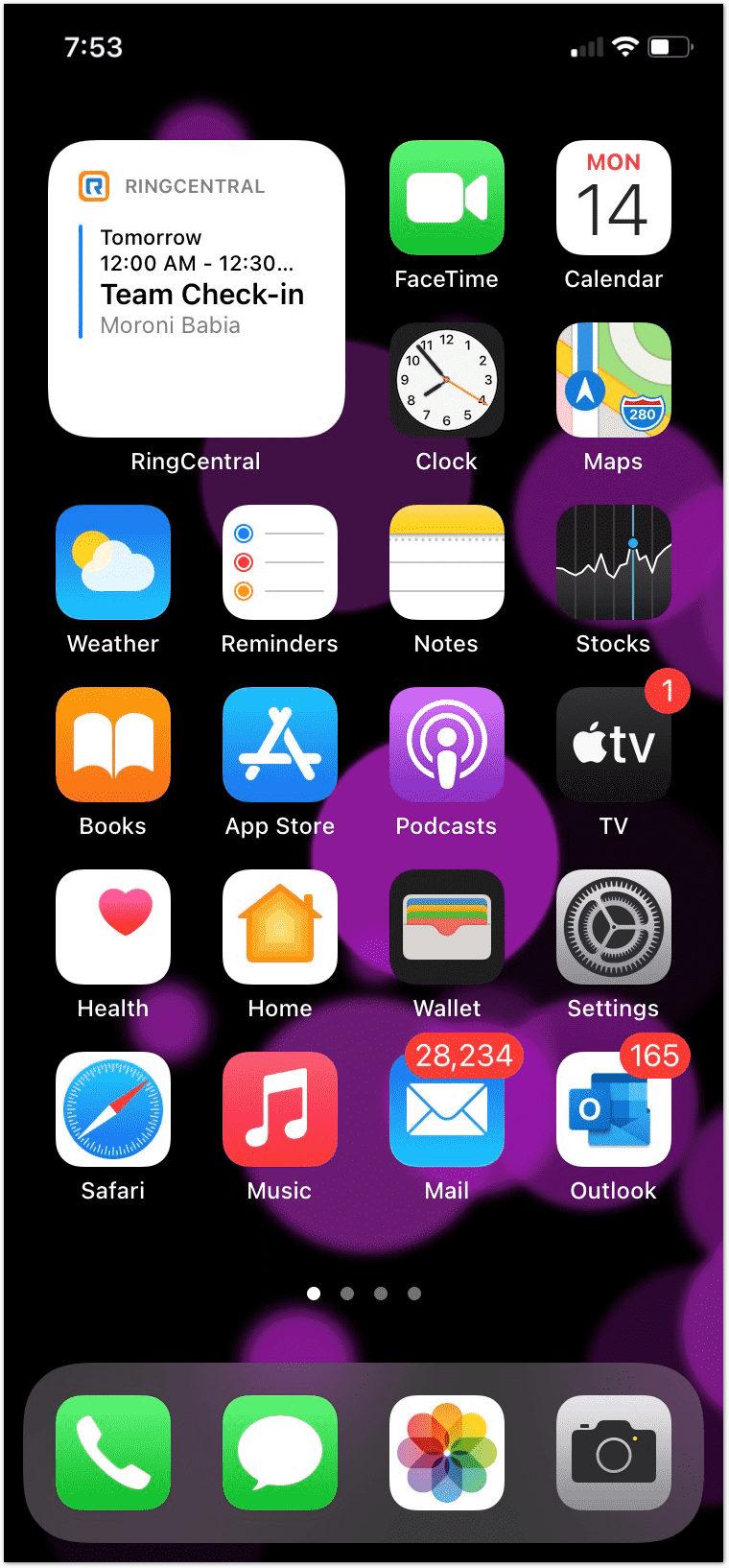Open the RingCentral Team Check-in widget
729x1568 pixels.
(x=197, y=289)
